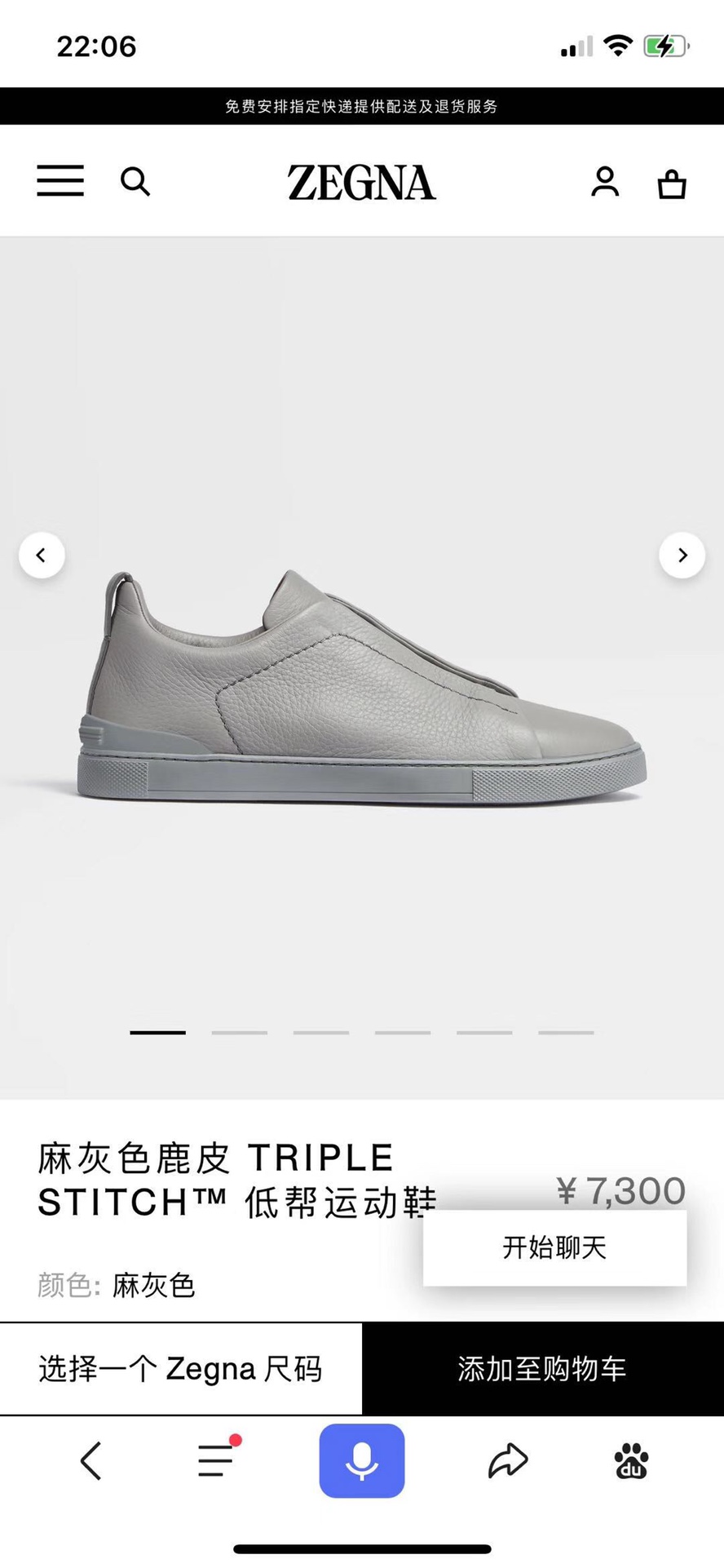724x1568 pixels.
Task: View the shopping bag
Action: [672, 183]
